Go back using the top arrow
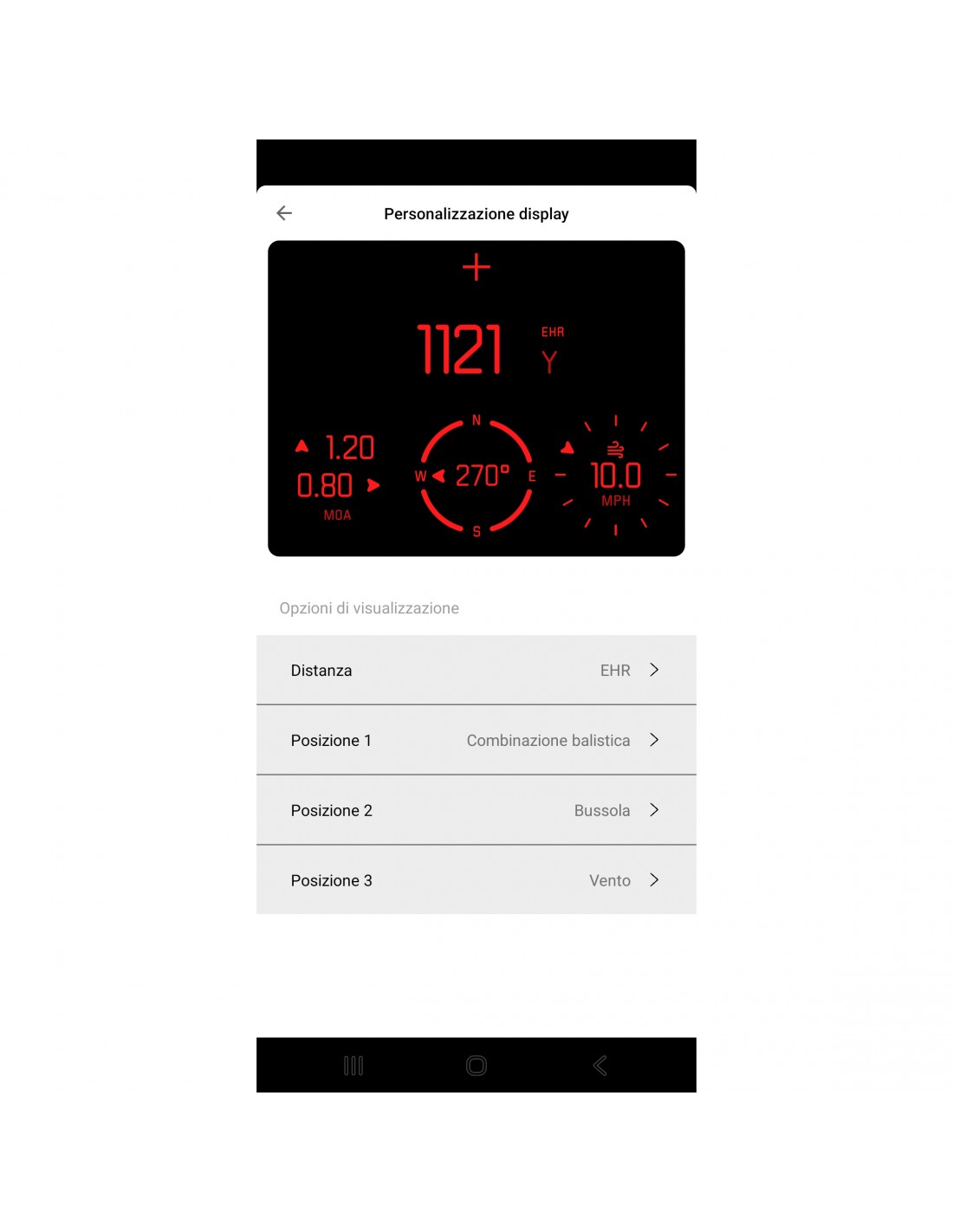The width and height of the screenshot is (953, 1232). (x=284, y=213)
